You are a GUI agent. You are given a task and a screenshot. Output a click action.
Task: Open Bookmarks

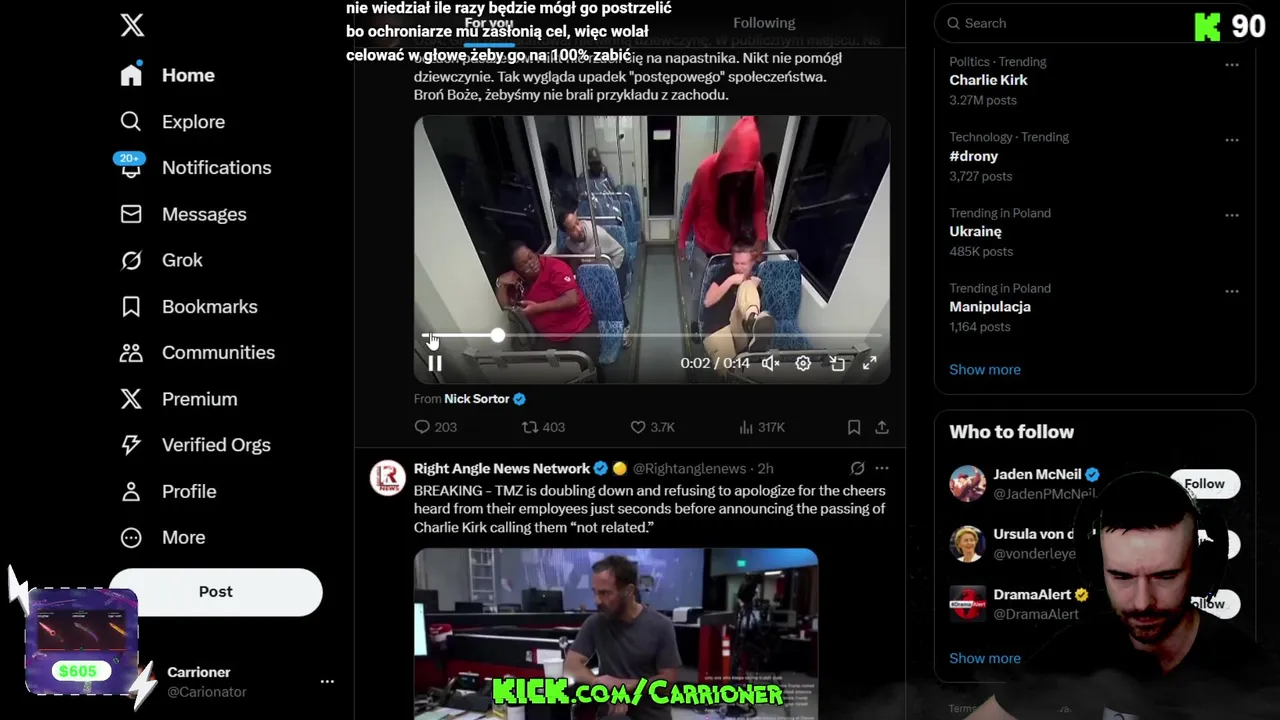(x=209, y=307)
